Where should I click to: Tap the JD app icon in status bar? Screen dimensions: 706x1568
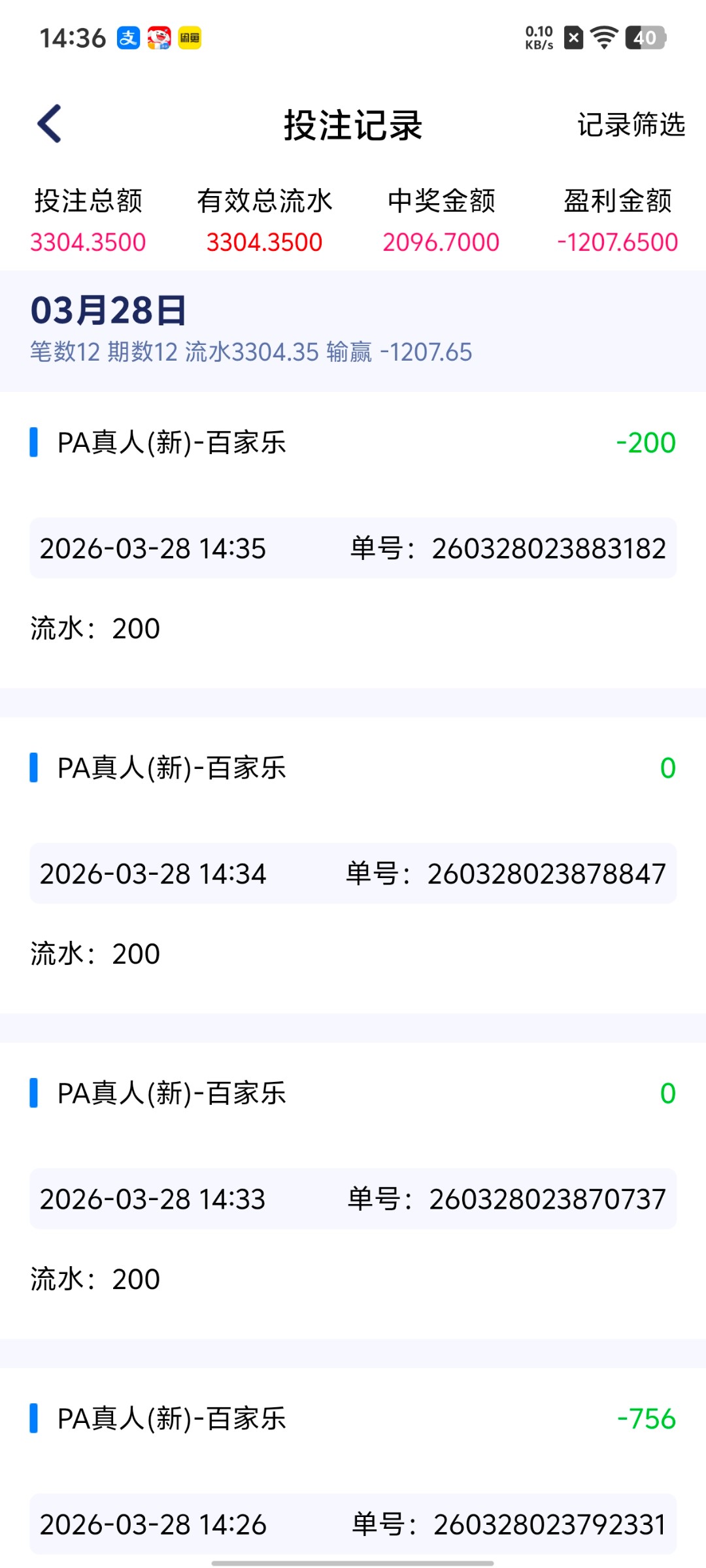[160, 39]
